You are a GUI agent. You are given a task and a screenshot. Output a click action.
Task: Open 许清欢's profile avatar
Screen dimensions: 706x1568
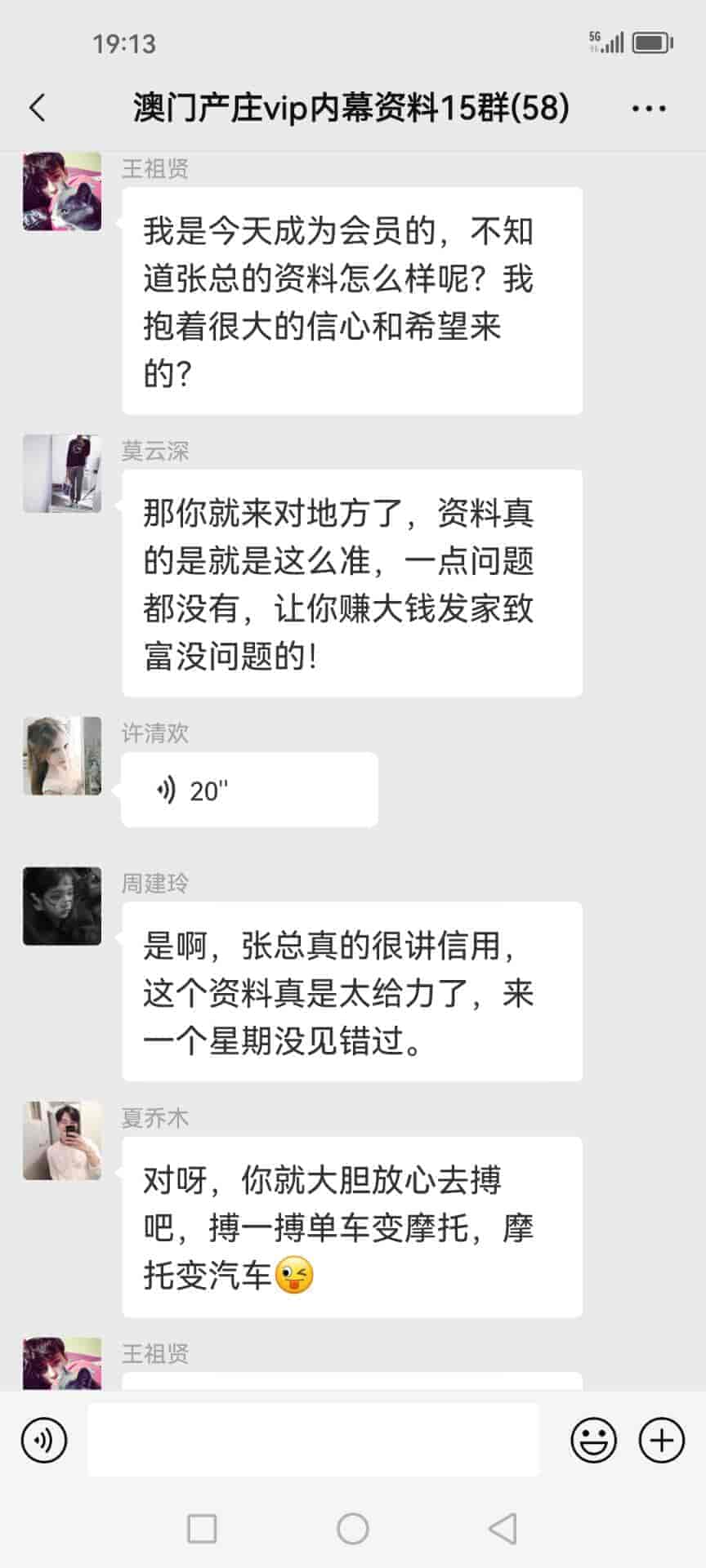tap(62, 756)
